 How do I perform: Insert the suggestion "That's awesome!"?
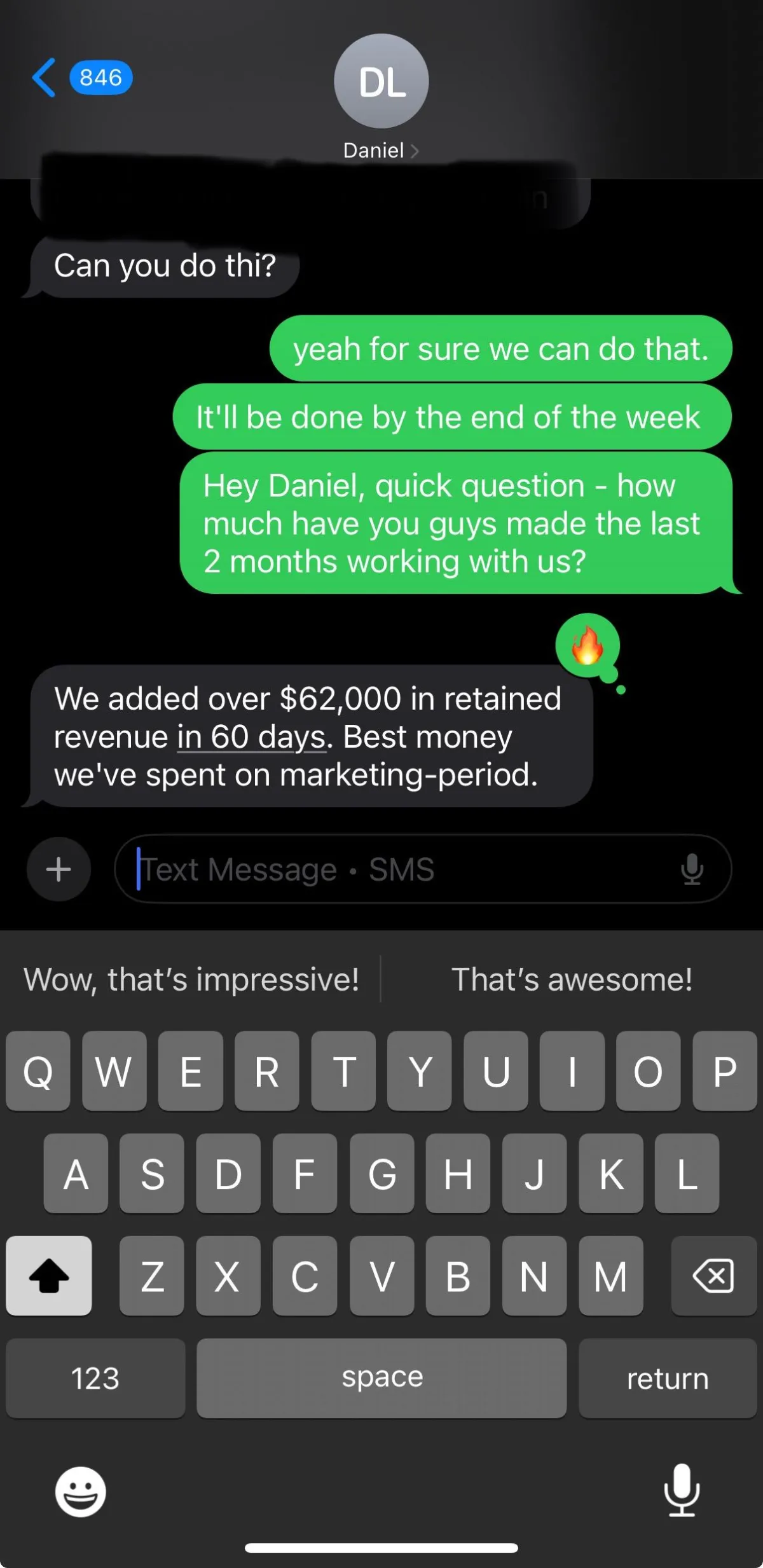point(572,979)
